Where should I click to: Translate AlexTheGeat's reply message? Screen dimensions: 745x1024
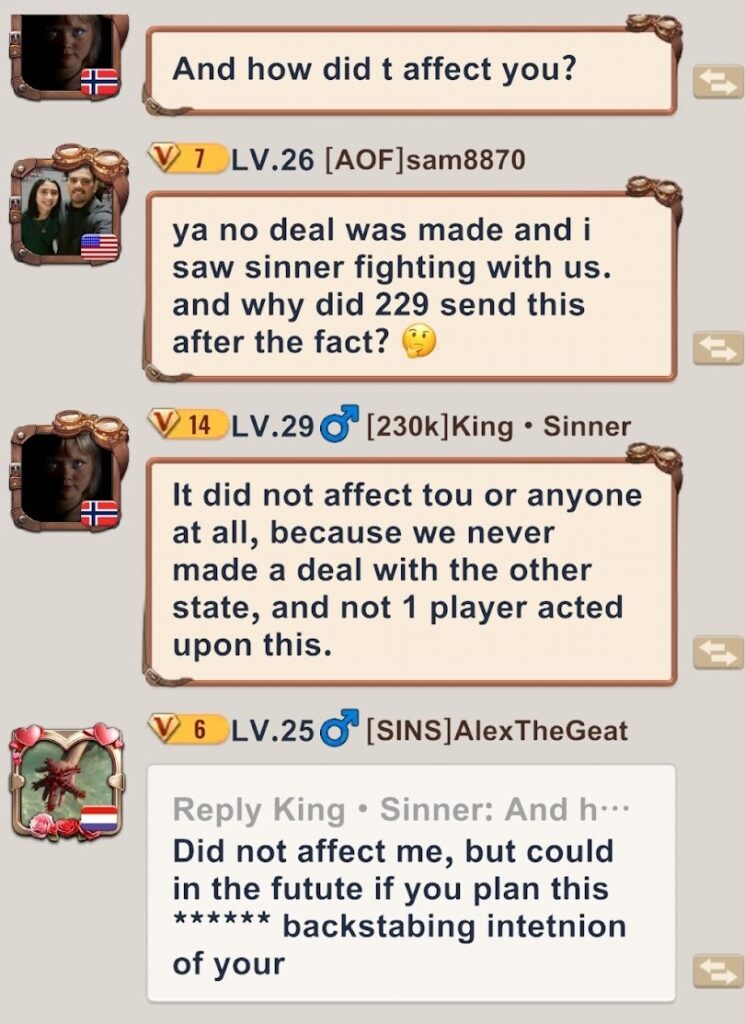[718, 970]
